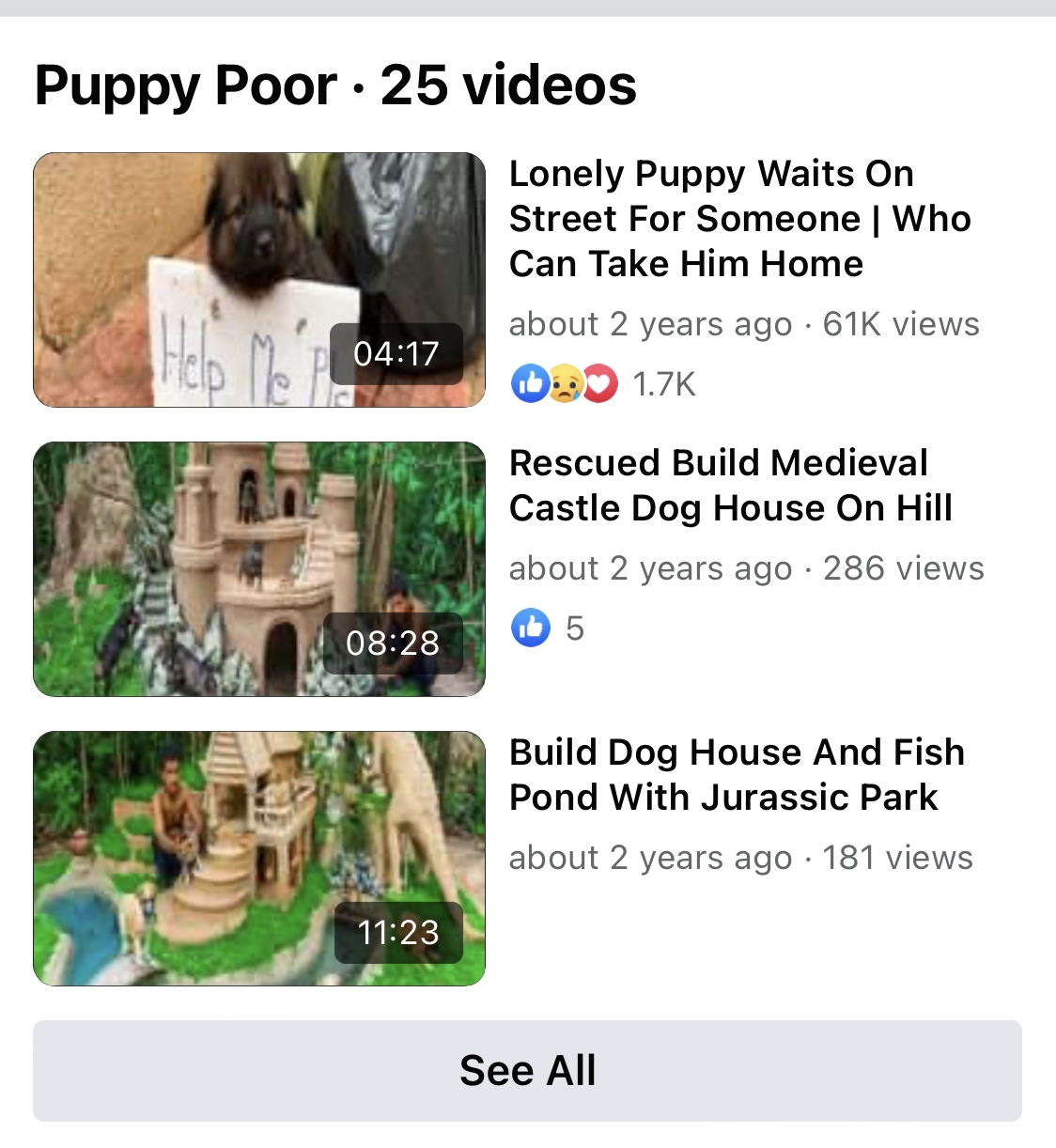Image resolution: width=1056 pixels, height=1148 pixels.
Task: Play the Medieval Castle Dog House video
Action: coord(259,569)
